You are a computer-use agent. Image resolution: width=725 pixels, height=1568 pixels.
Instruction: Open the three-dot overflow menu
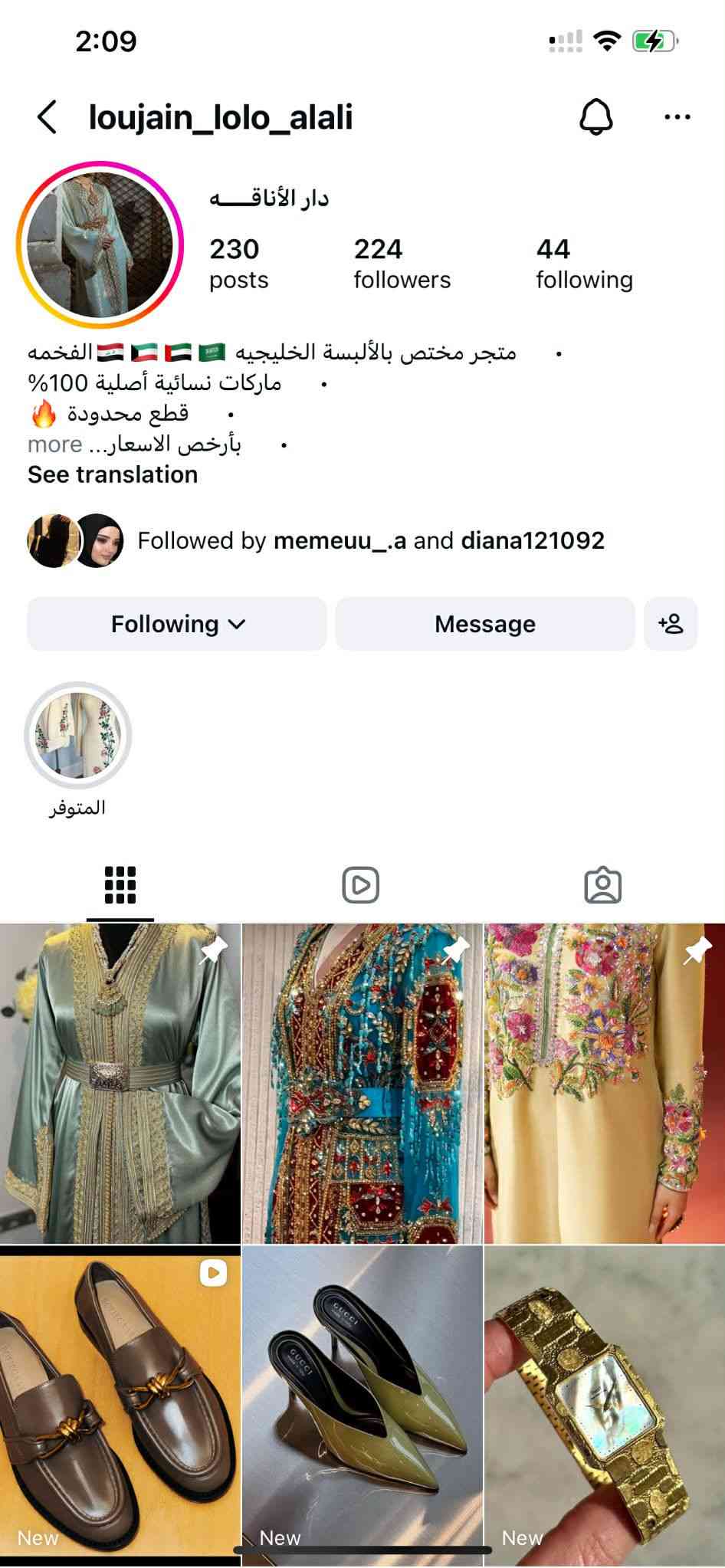677,118
